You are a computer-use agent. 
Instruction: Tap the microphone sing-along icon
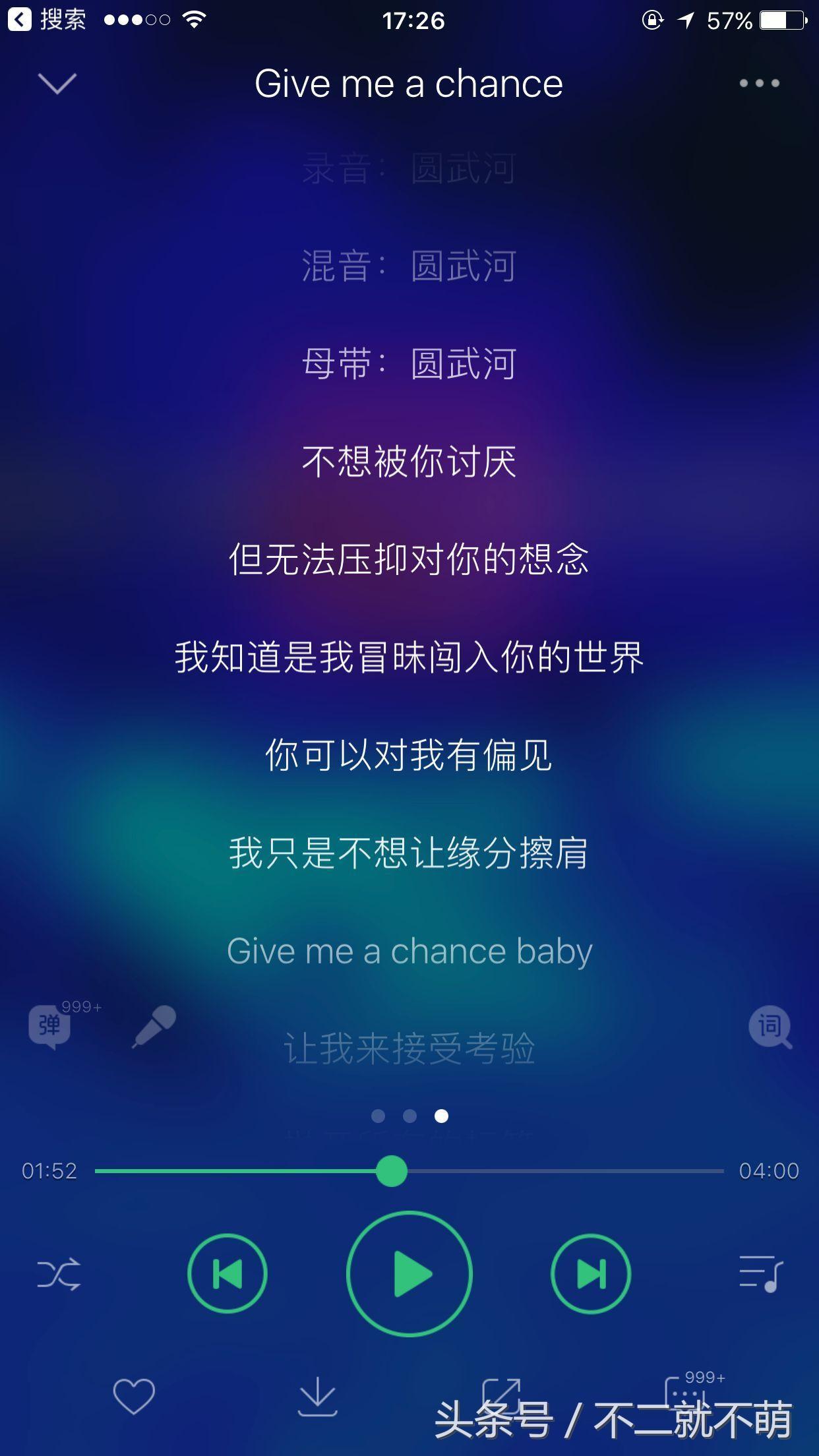tap(154, 1027)
